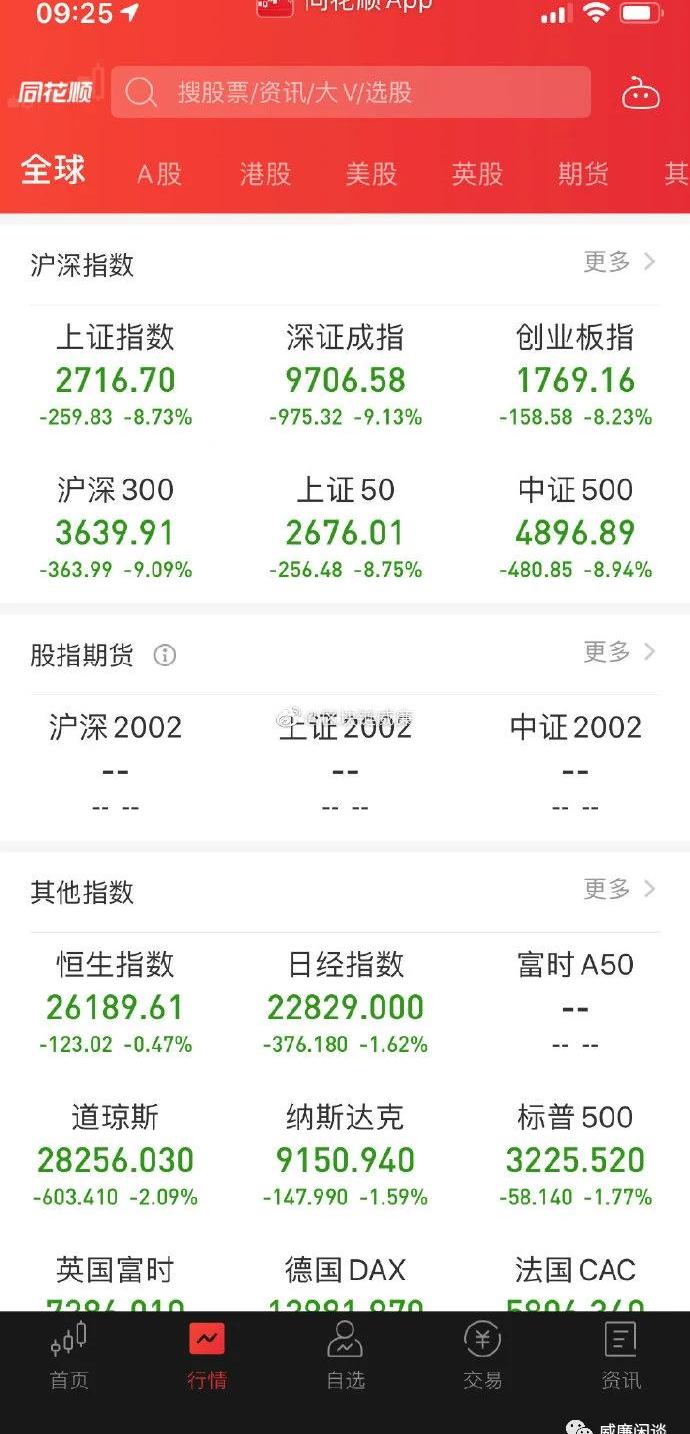Open the robot assistant icon
This screenshot has height=1434, width=690.
[x=641, y=93]
